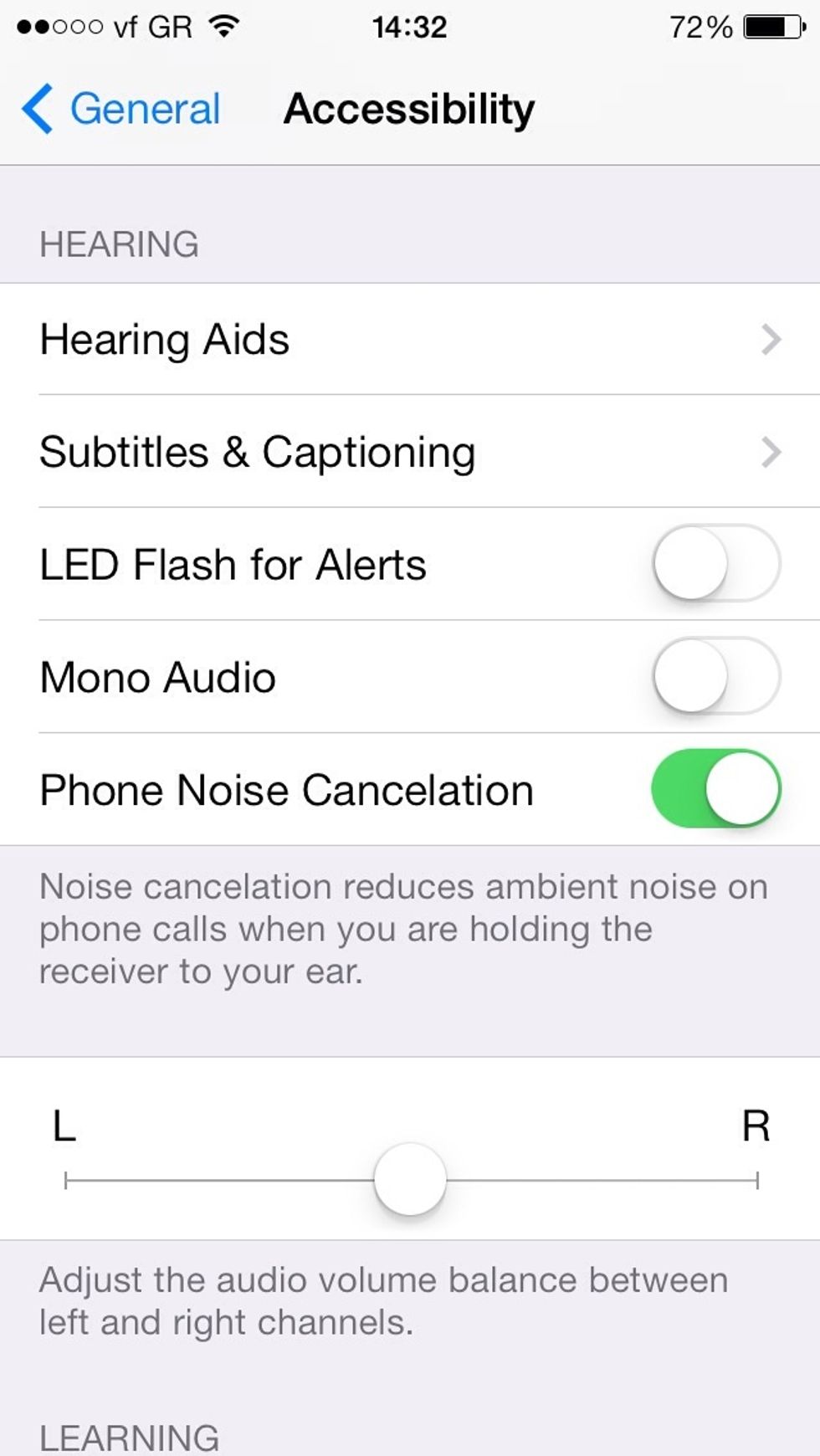Turn on Mono Audio
Image resolution: width=820 pixels, height=1456 pixels.
coord(716,677)
